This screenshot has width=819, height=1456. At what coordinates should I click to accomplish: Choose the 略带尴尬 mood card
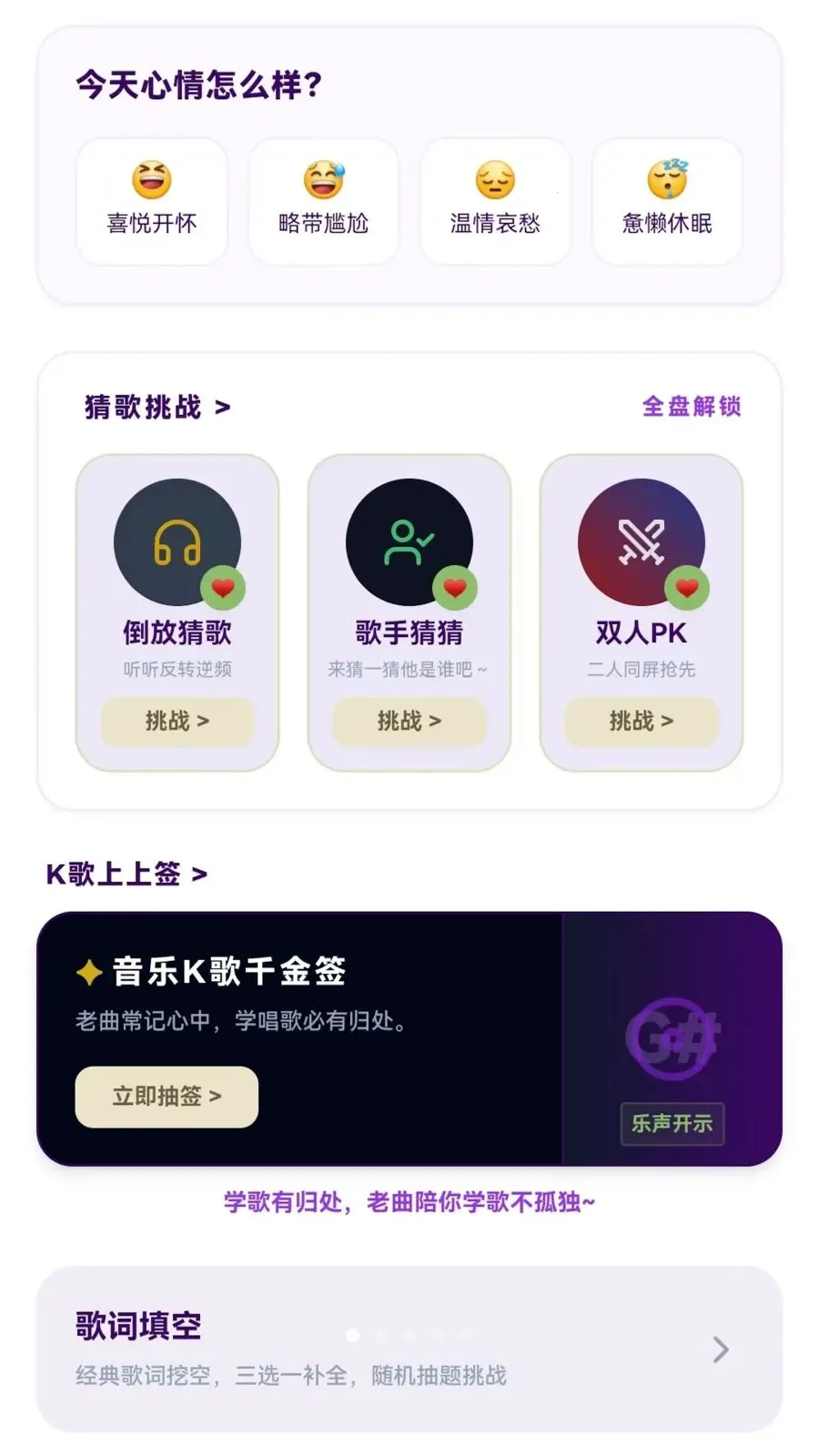(323, 201)
